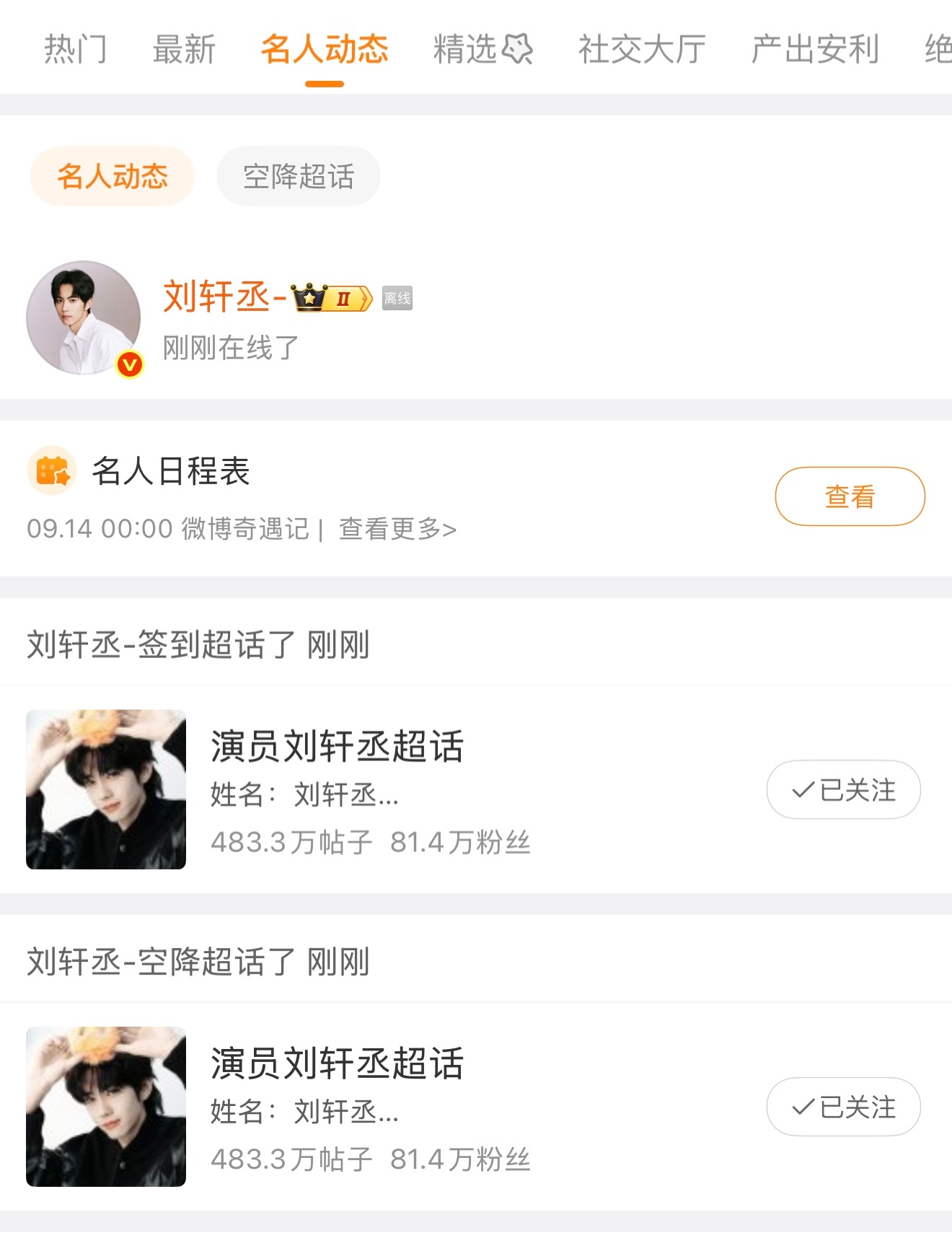Switch to the 热门 tab

(x=76, y=49)
